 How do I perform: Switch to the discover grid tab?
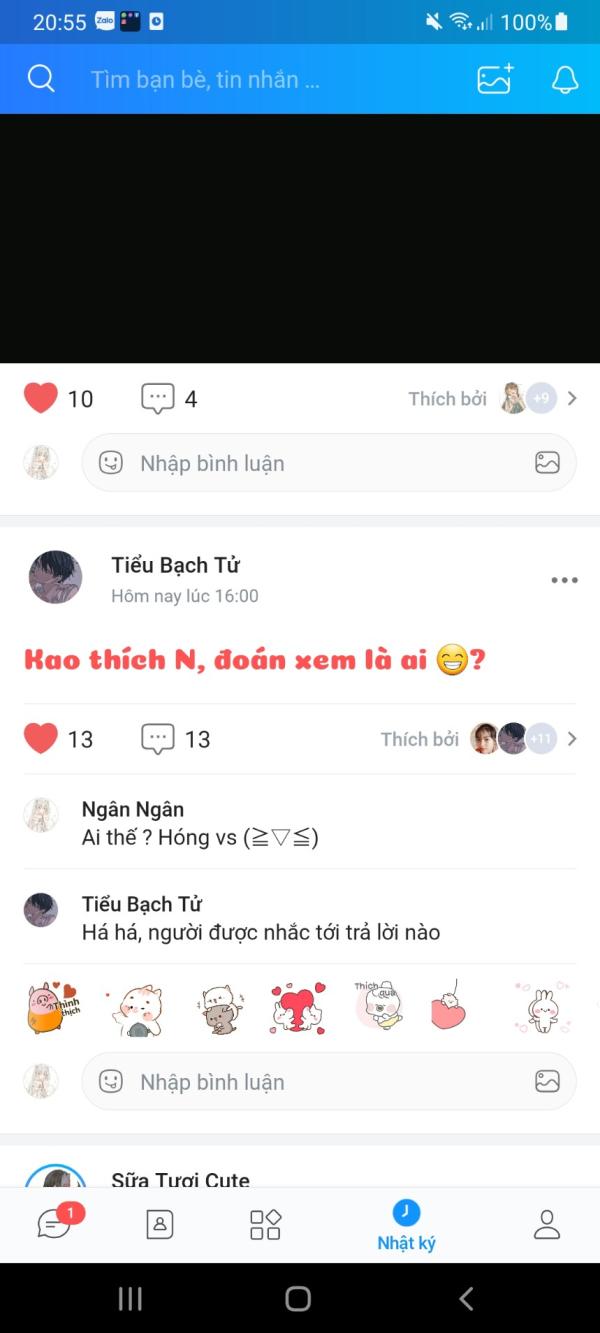tap(265, 1223)
